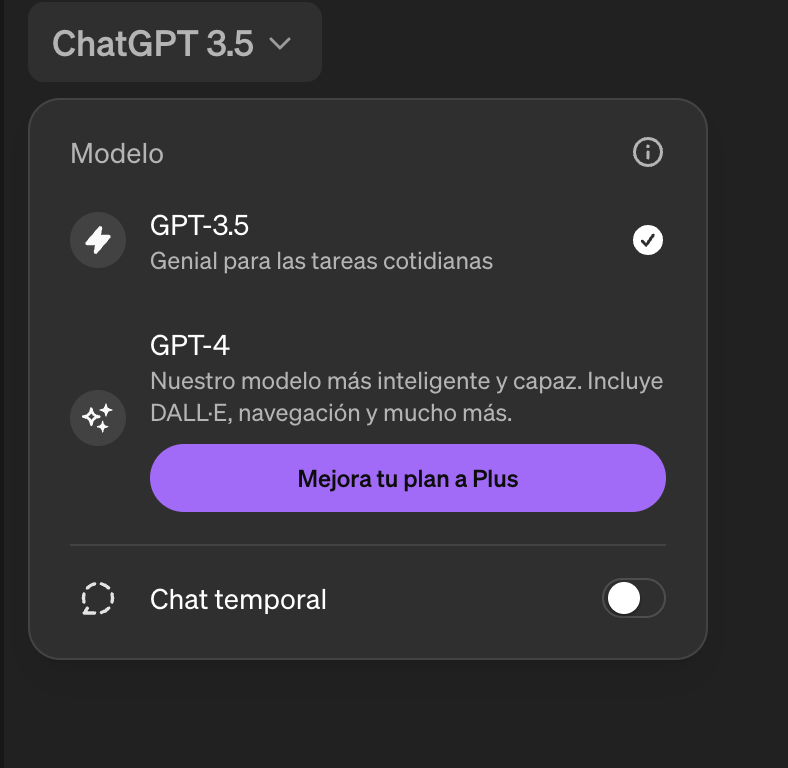Collapse the ChatGPT 3.5 model dropdown
Viewport: 788px width, 768px height.
tap(174, 44)
